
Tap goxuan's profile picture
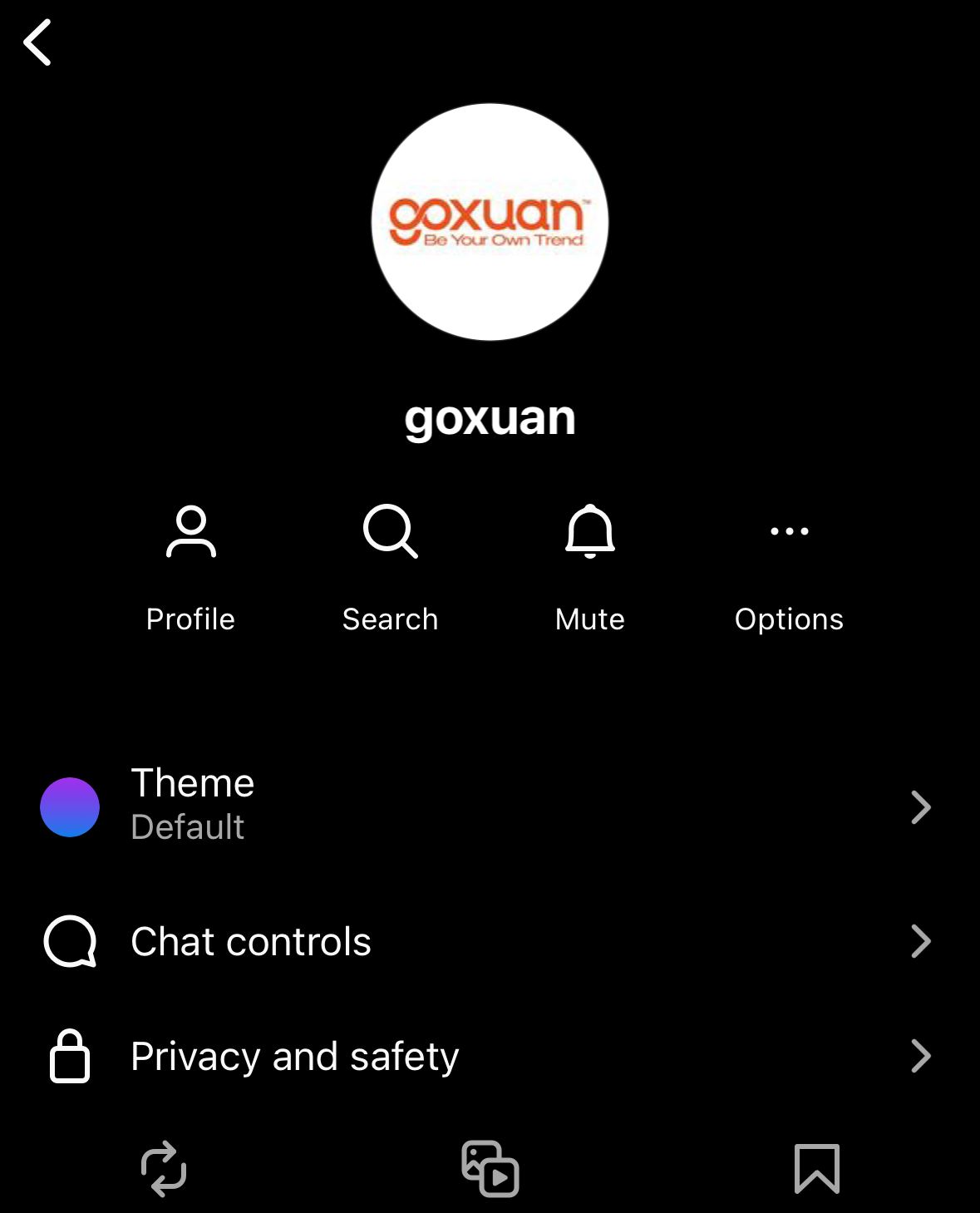click(x=490, y=222)
